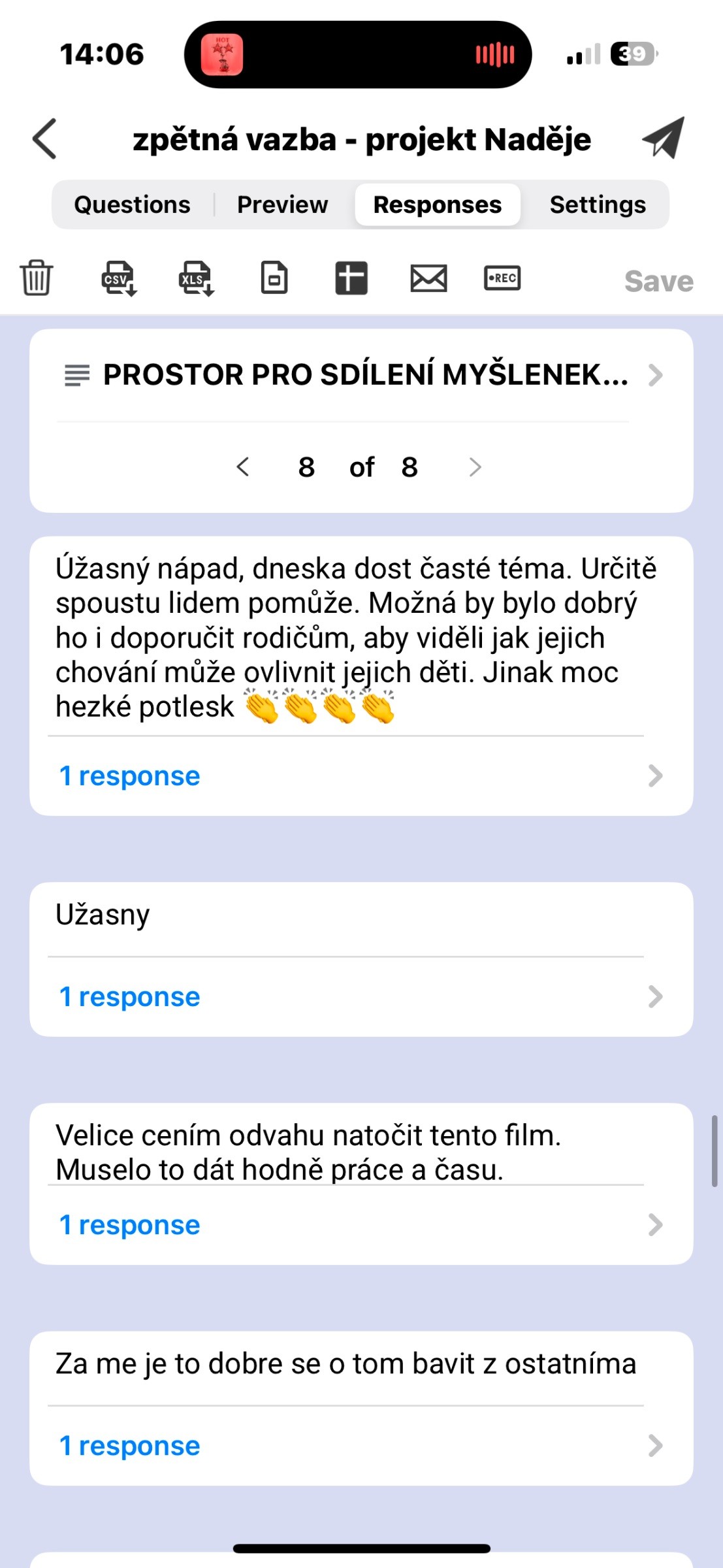
Task: Open the Settings tab
Action: pos(598,204)
